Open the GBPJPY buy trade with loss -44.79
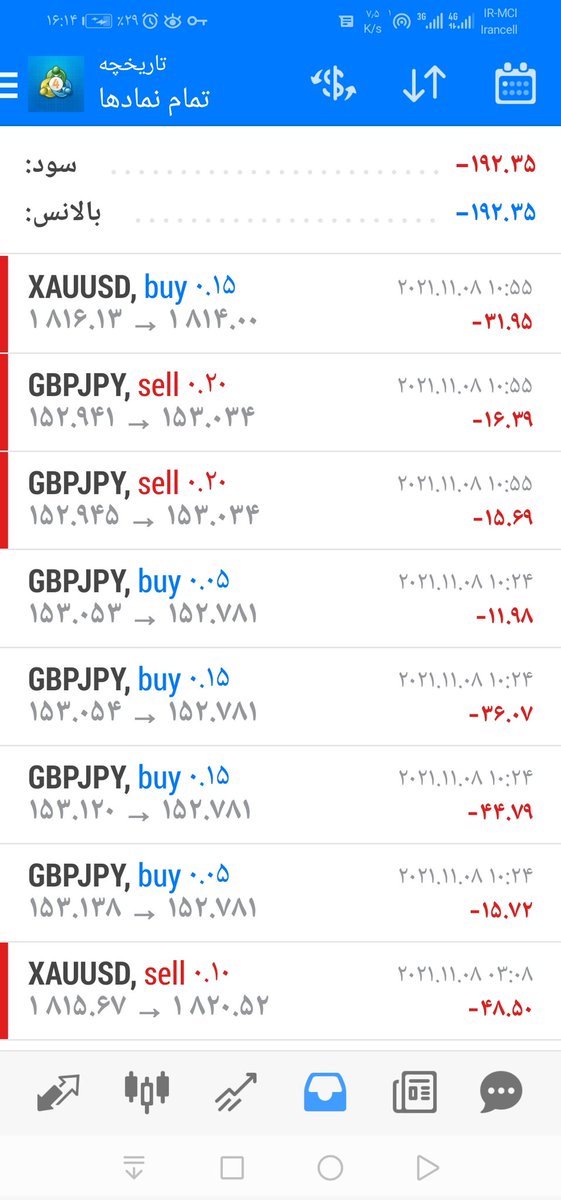Image resolution: width=561 pixels, height=1200 pixels. click(x=280, y=794)
